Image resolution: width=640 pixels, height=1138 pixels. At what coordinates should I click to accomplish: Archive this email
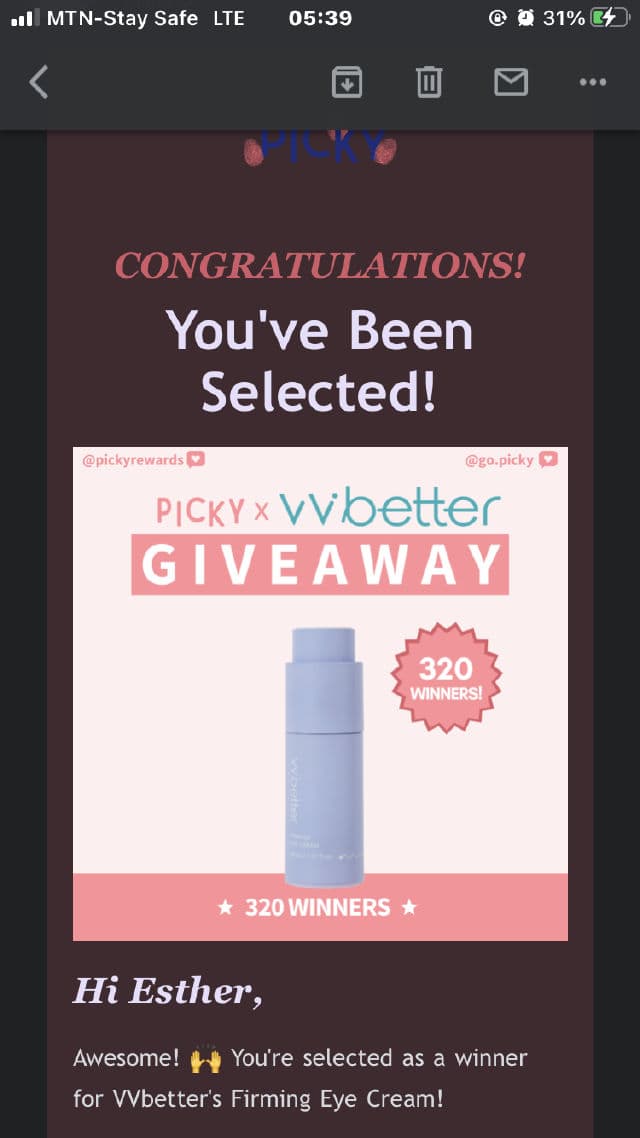(x=346, y=82)
